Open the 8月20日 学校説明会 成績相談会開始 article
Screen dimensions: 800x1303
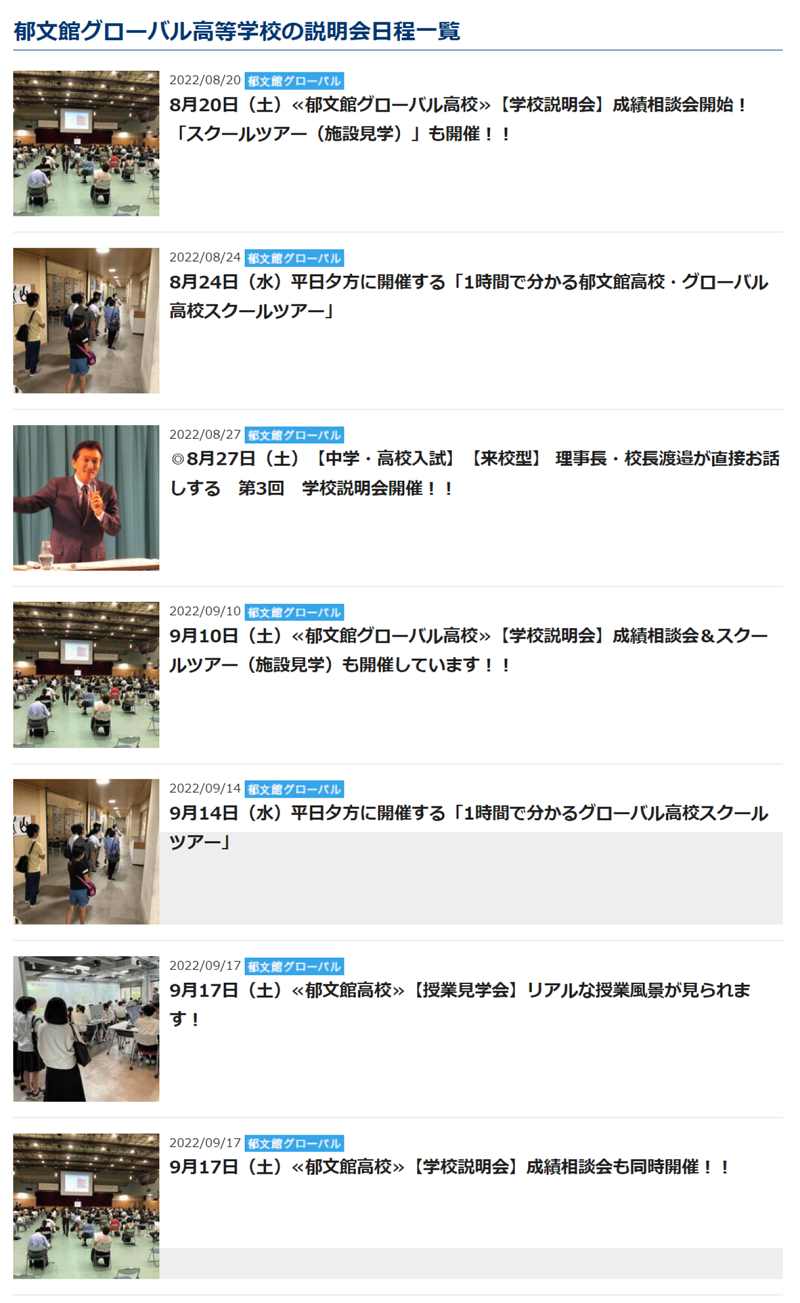pyautogui.click(x=458, y=105)
